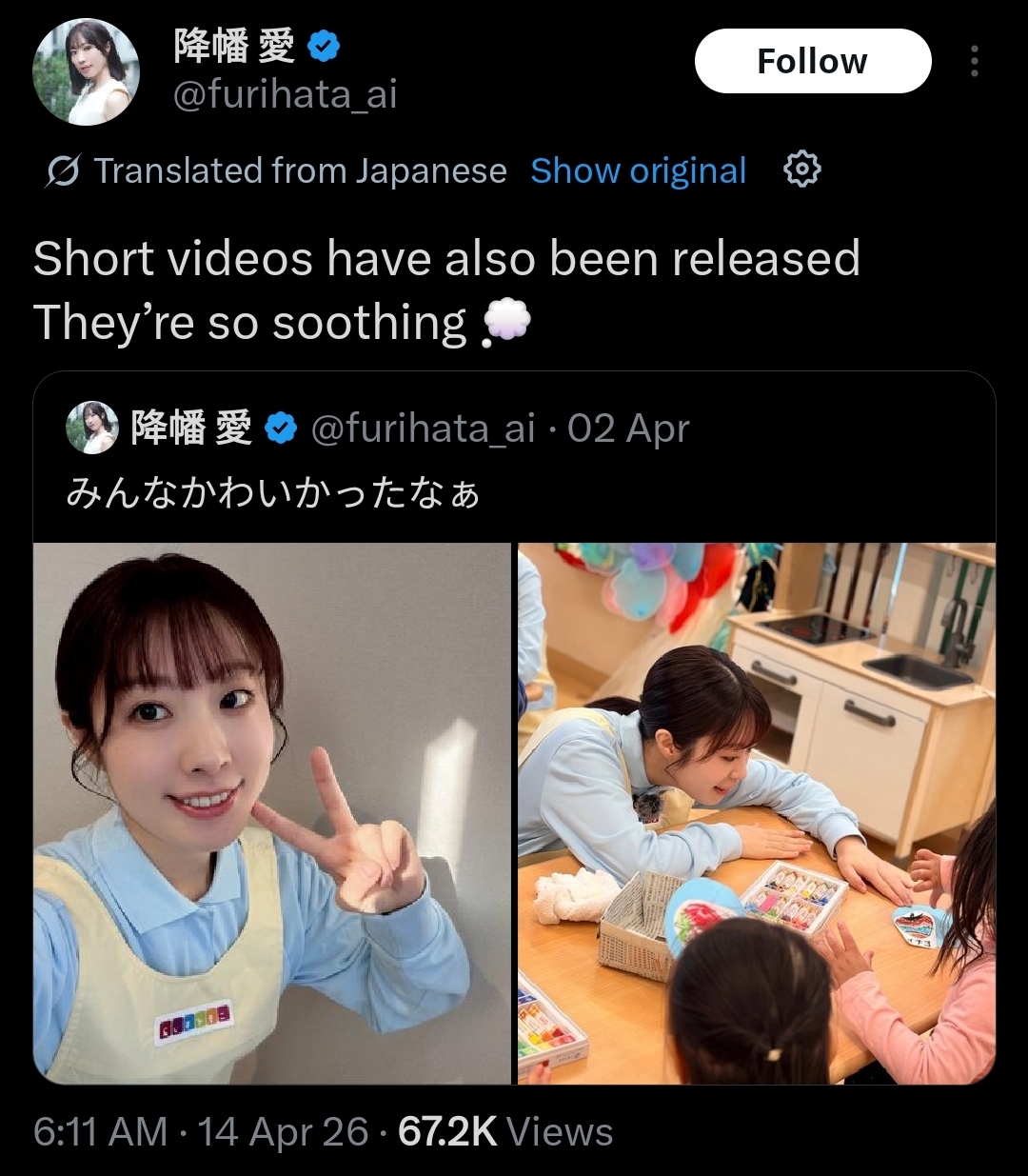Open the post's three-dot overflow menu
The width and height of the screenshot is (1028, 1176).
(974, 61)
